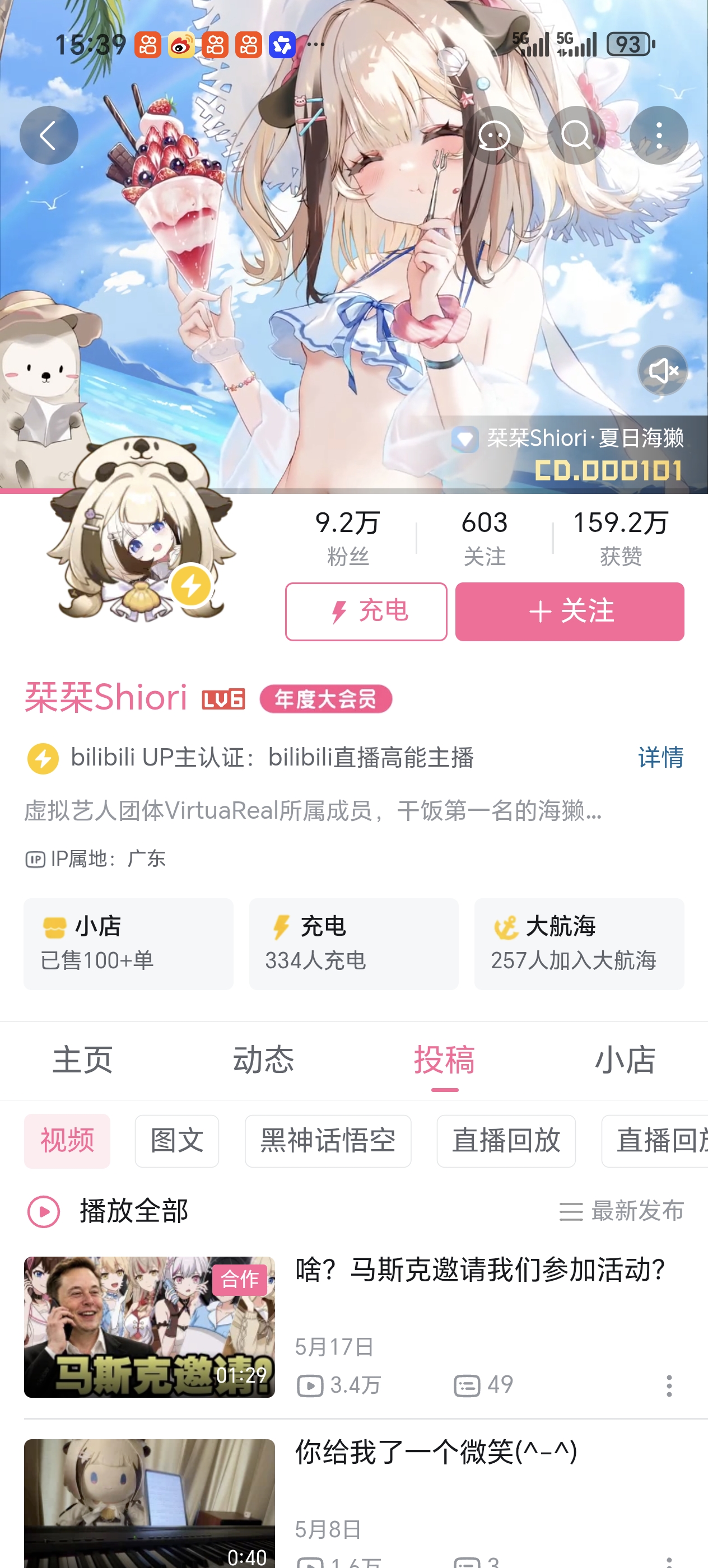Tap 播放全部 to play all videos

point(107,1211)
